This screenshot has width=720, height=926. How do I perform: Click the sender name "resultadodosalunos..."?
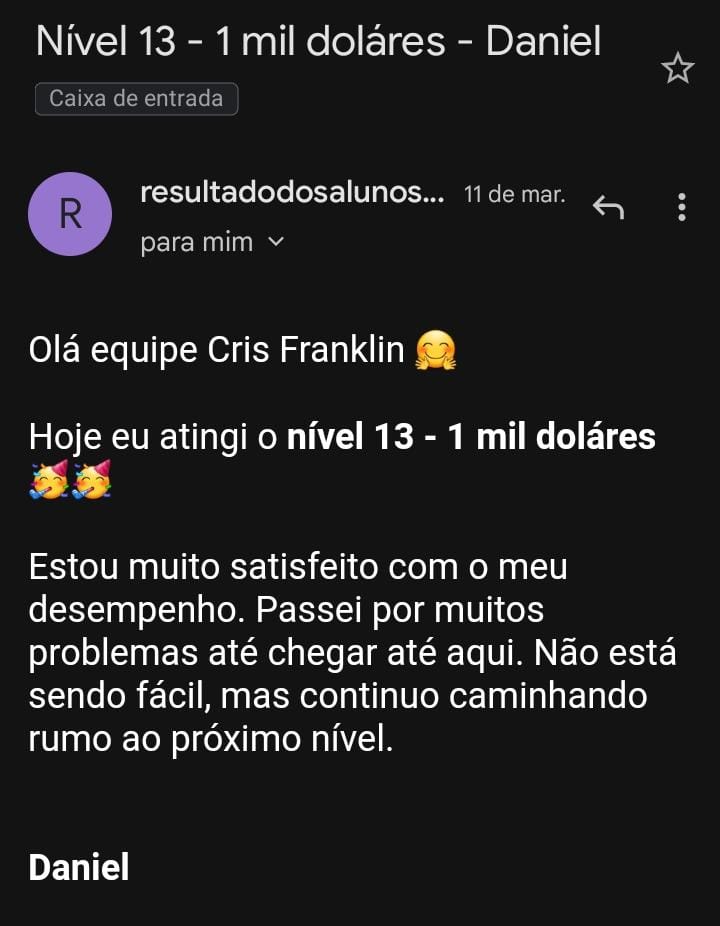coord(293,192)
